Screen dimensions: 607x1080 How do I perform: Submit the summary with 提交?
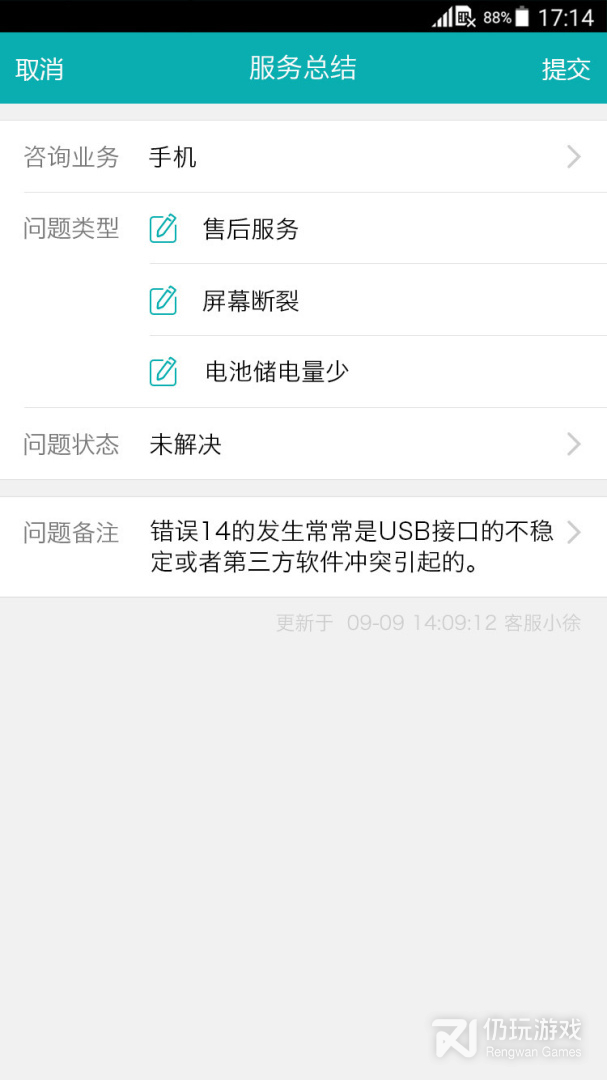[x=566, y=69]
